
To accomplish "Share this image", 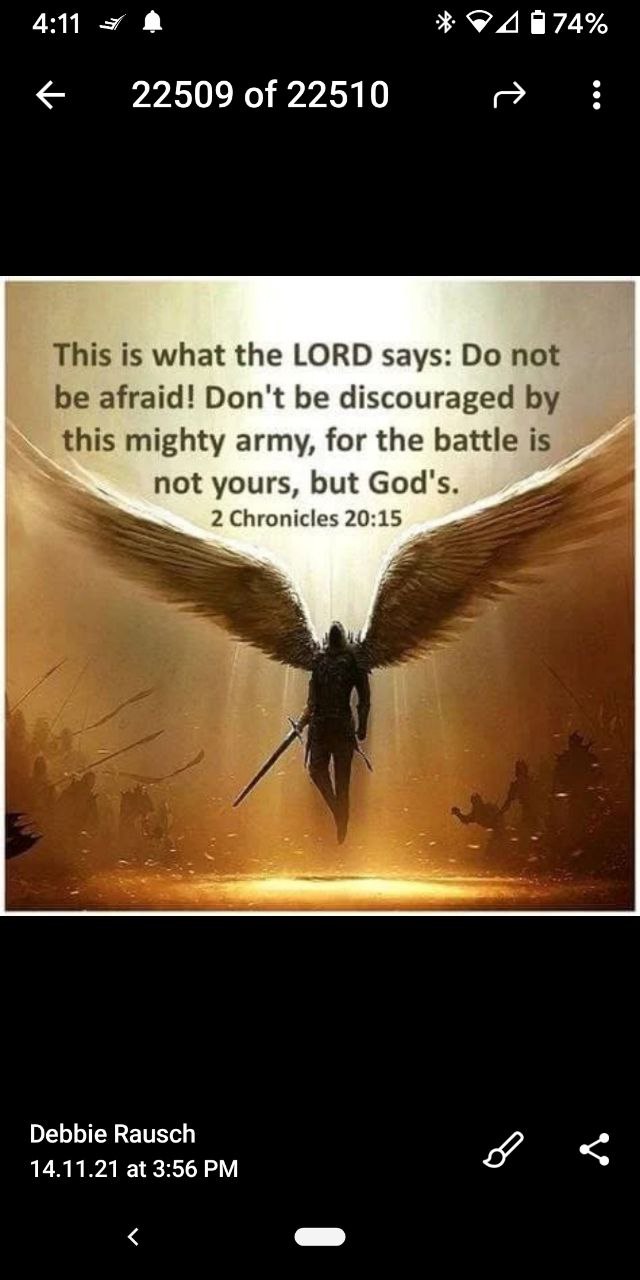I will [594, 1149].
